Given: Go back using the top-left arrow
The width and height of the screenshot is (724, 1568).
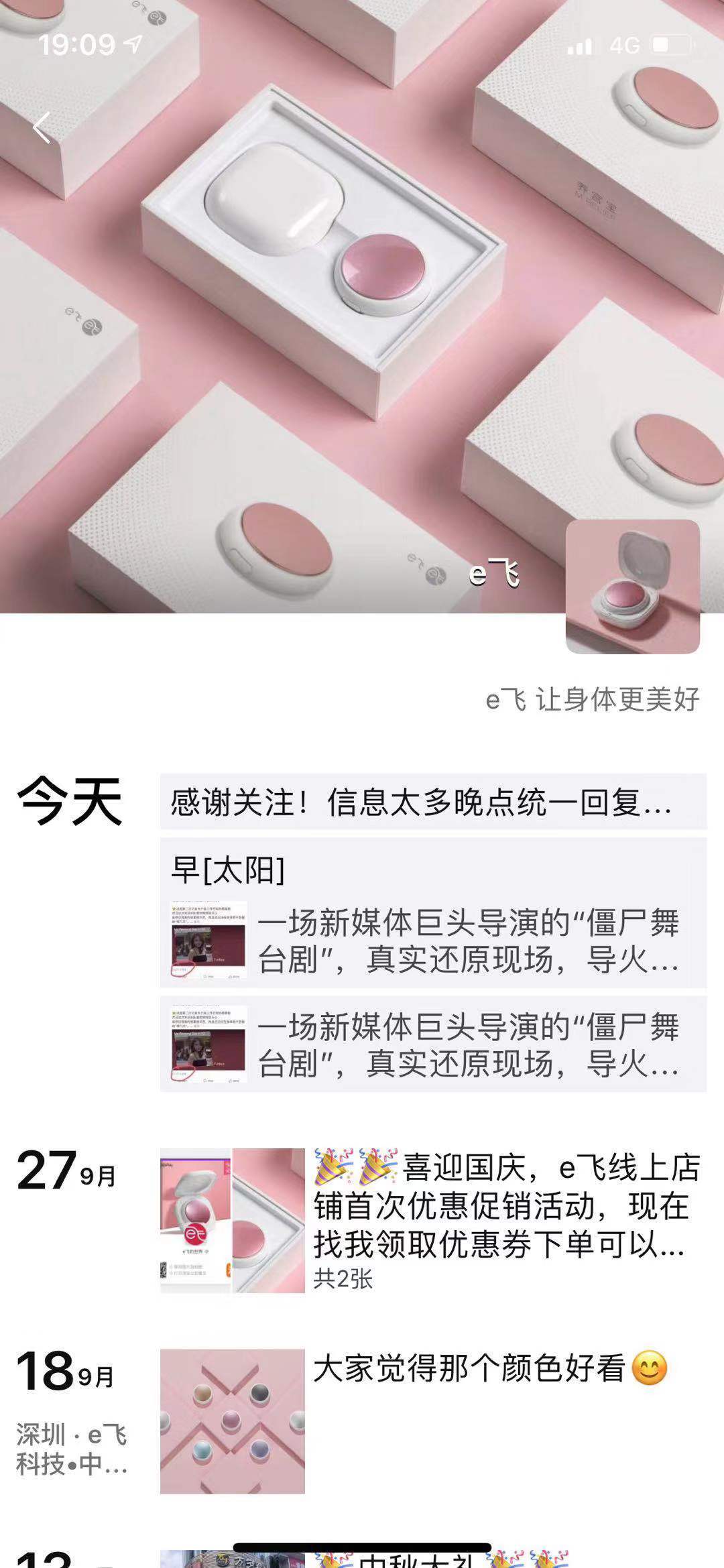Looking at the screenshot, I should (42, 127).
